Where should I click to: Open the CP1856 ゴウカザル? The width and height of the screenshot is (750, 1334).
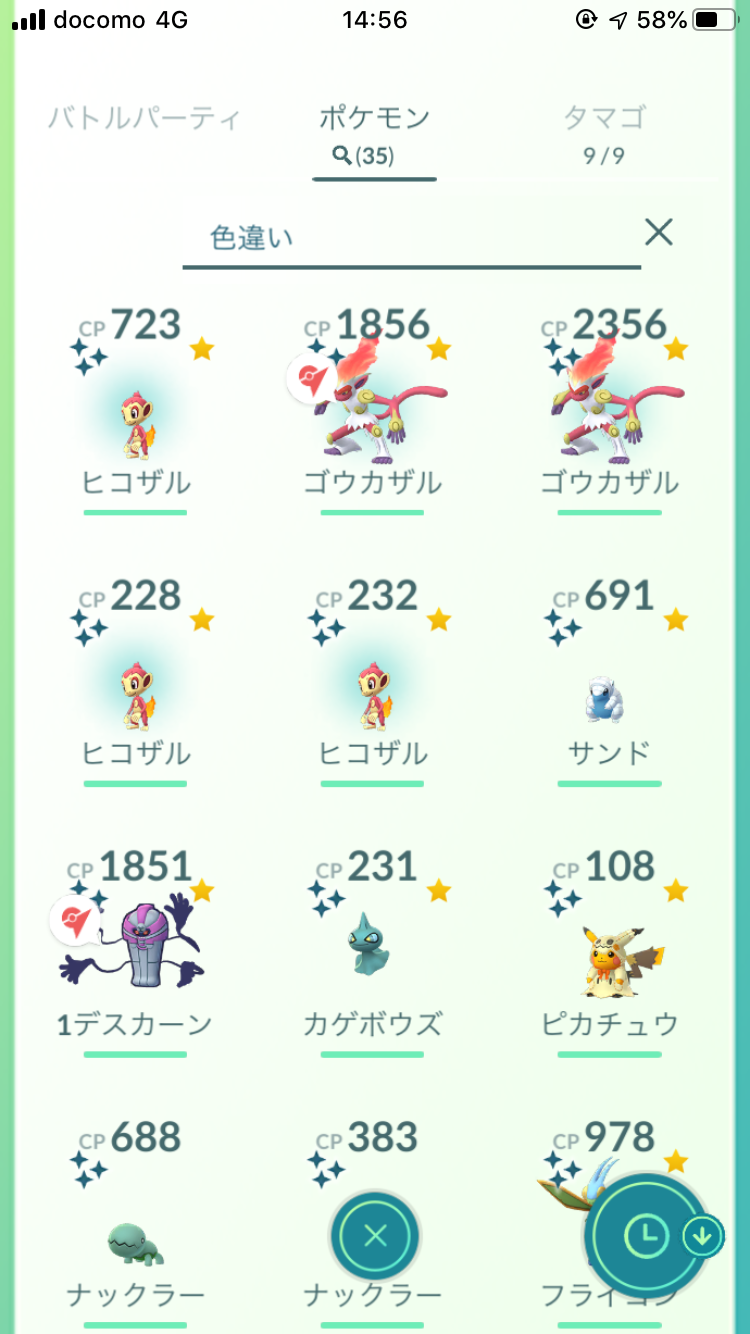(x=372, y=410)
